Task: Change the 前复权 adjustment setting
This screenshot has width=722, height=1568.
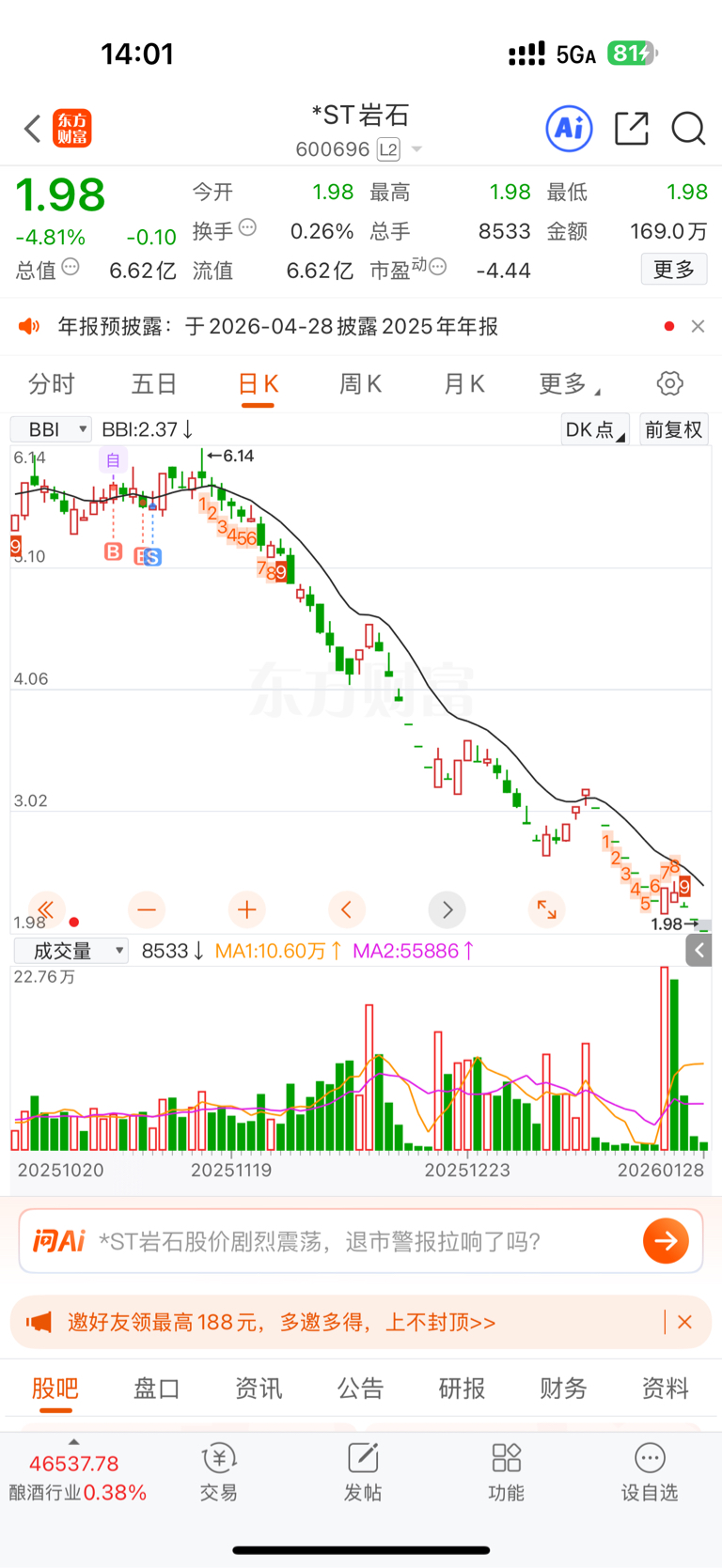Action: 673,429
